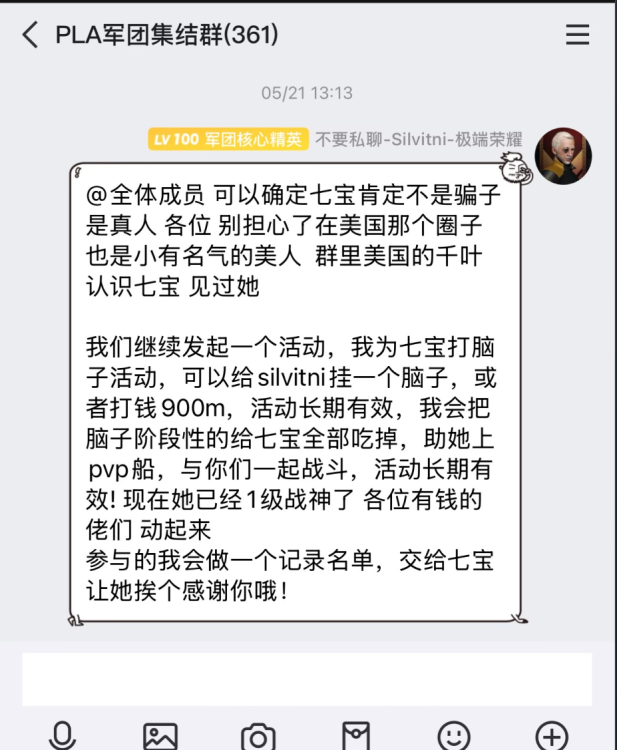
Task: Open the group chat menu
Action: coord(577,35)
